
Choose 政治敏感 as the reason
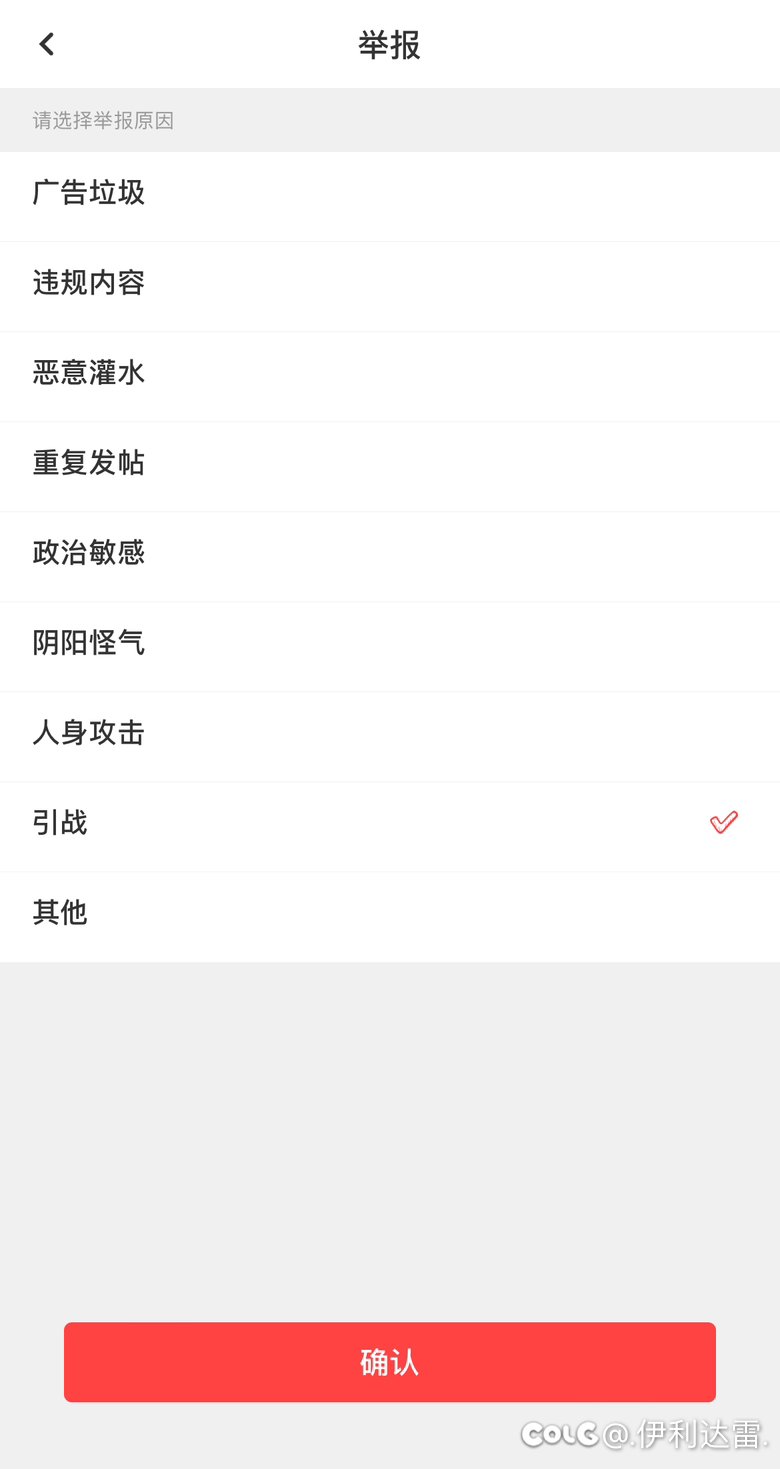[x=390, y=556]
